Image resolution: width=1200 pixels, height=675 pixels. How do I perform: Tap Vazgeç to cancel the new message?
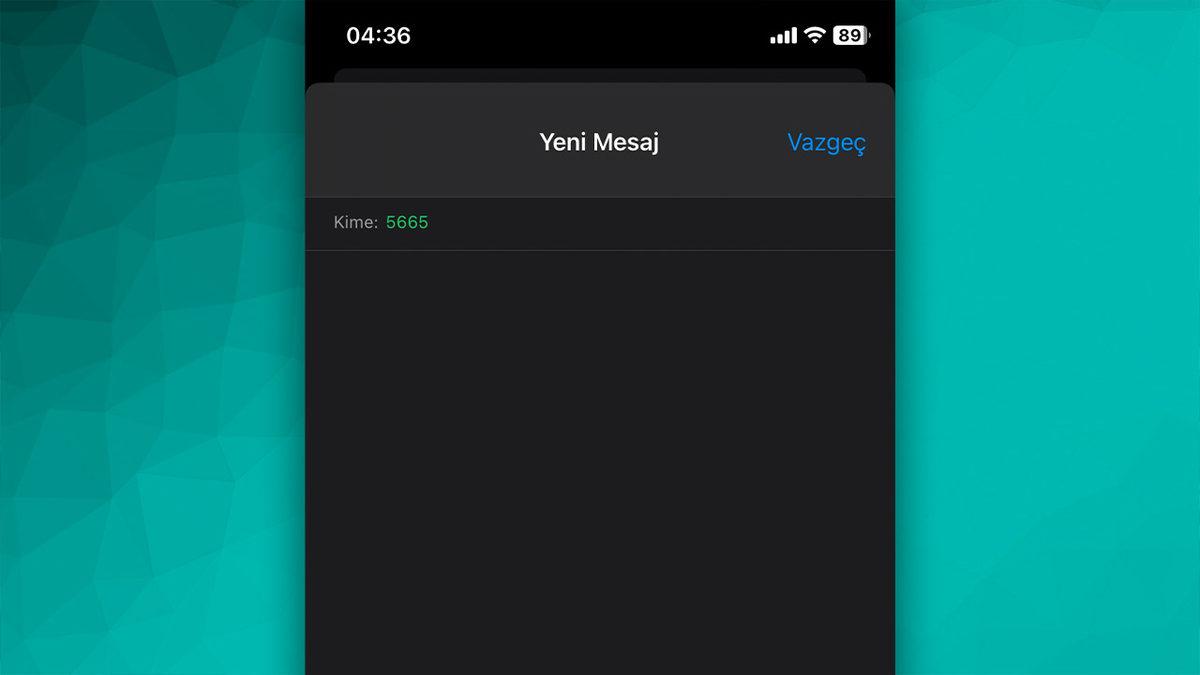click(x=826, y=143)
